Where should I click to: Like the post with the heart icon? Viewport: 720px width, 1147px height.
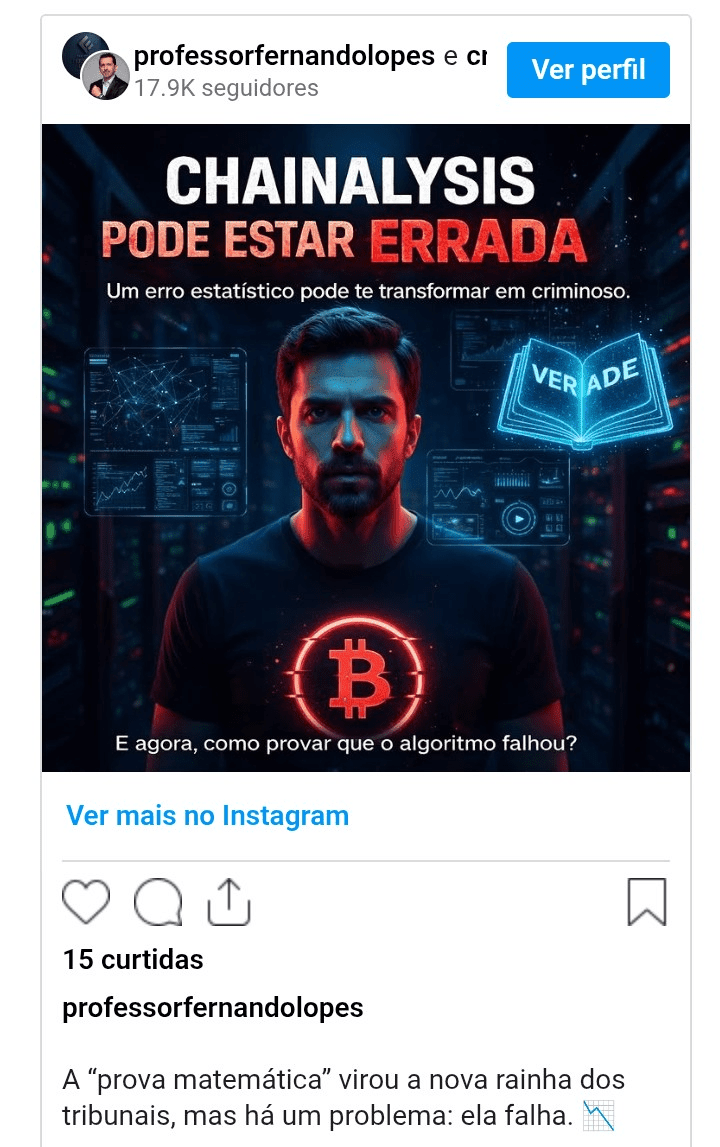click(x=86, y=903)
